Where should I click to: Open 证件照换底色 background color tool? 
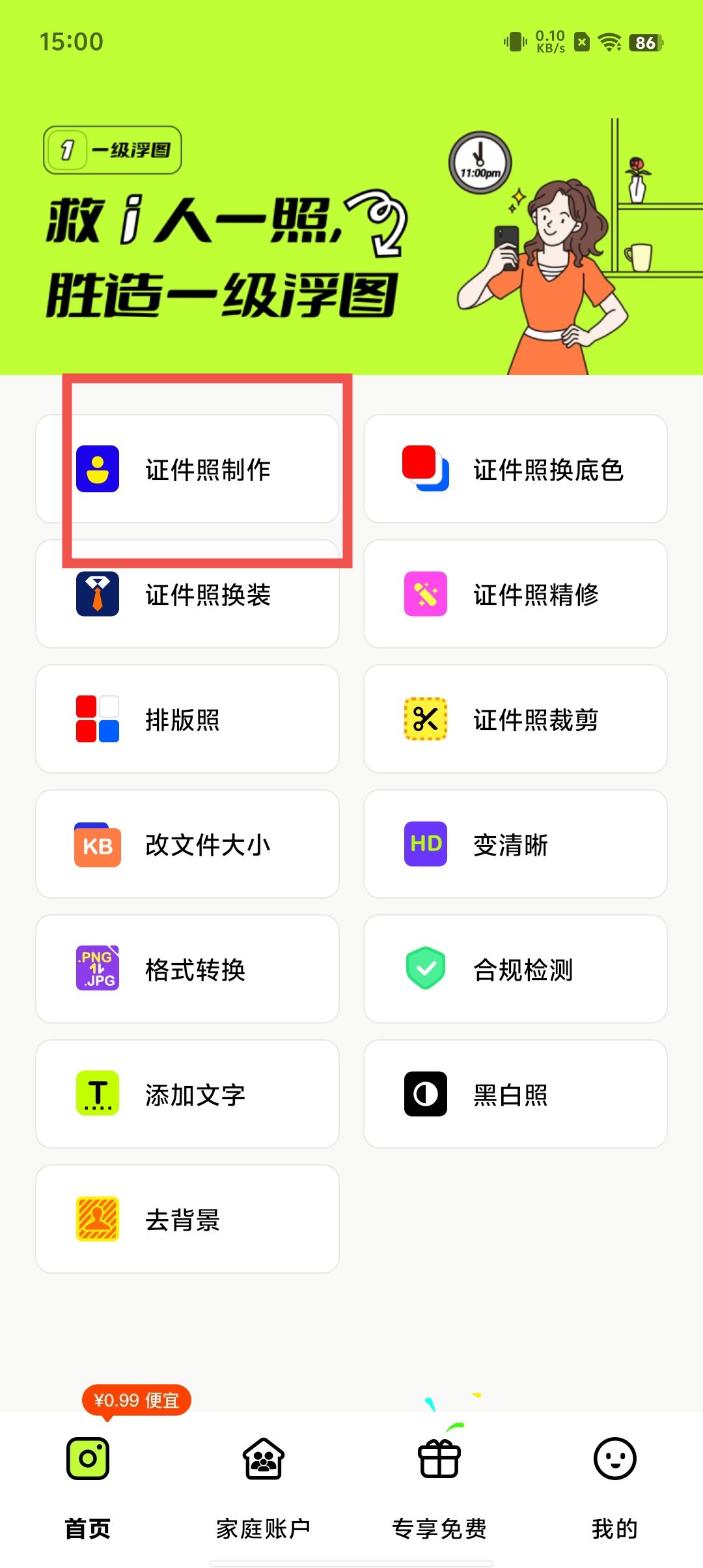pyautogui.click(x=515, y=469)
